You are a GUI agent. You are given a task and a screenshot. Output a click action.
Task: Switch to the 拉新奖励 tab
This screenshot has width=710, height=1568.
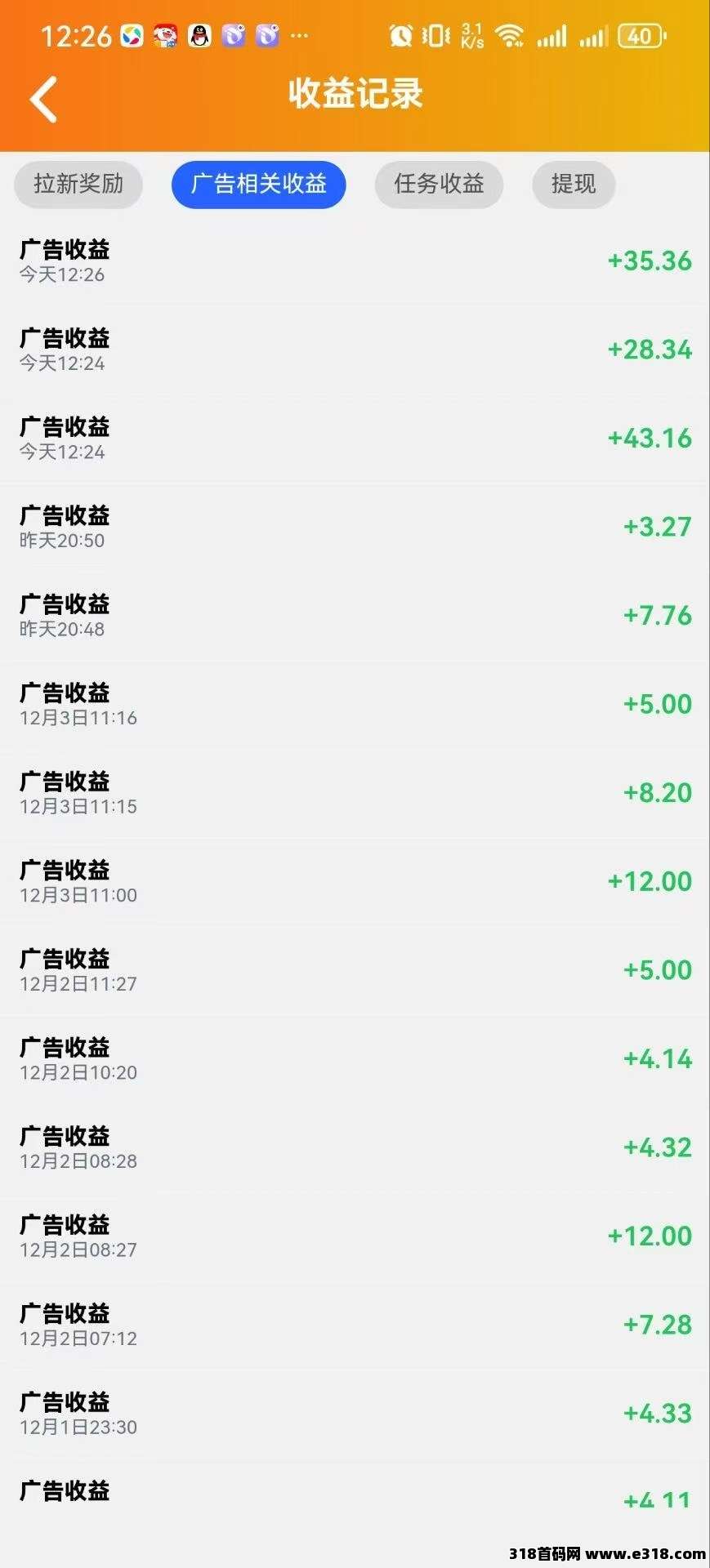coord(78,185)
